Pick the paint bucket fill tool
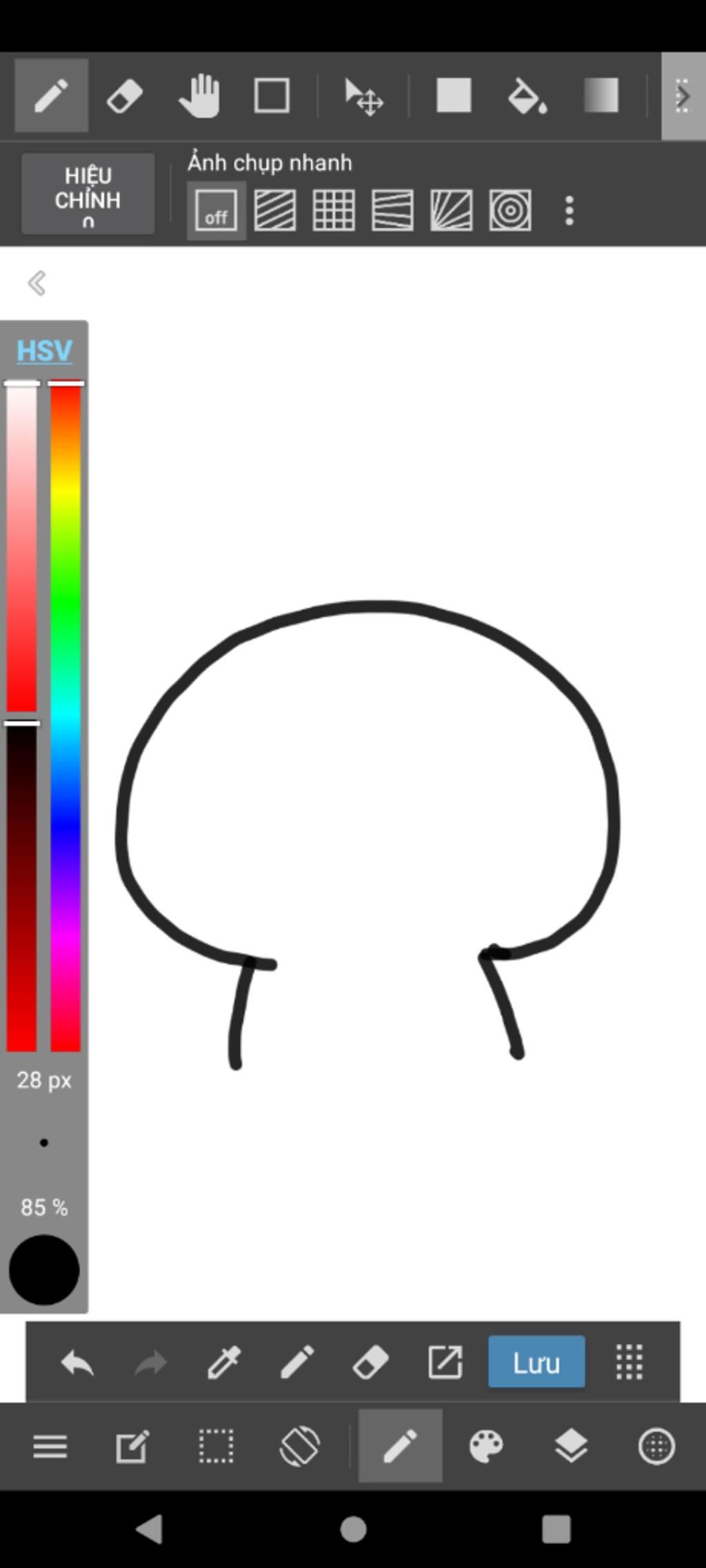The width and height of the screenshot is (706, 1568). point(527,96)
